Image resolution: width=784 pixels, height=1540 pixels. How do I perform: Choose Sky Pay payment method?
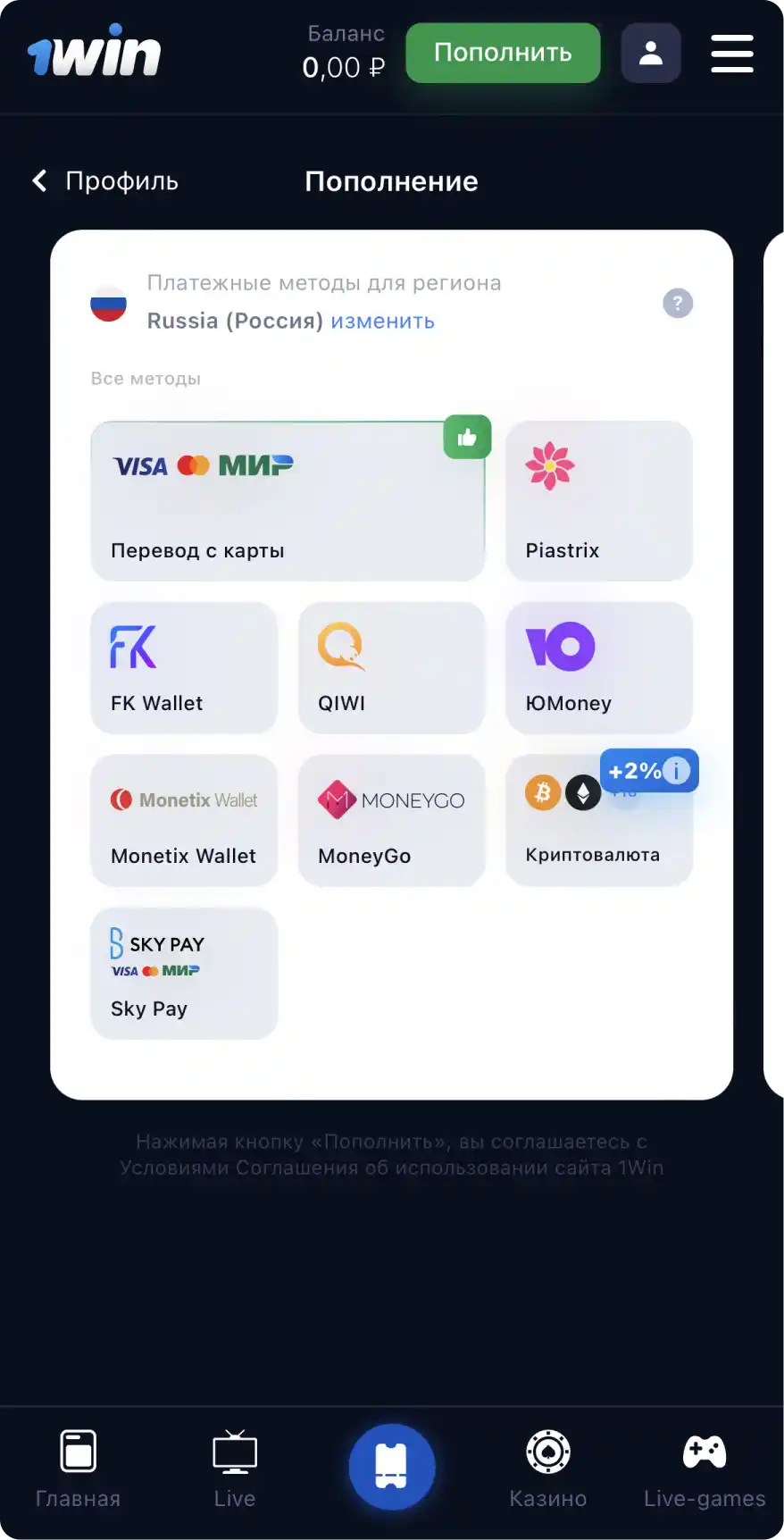coord(184,973)
